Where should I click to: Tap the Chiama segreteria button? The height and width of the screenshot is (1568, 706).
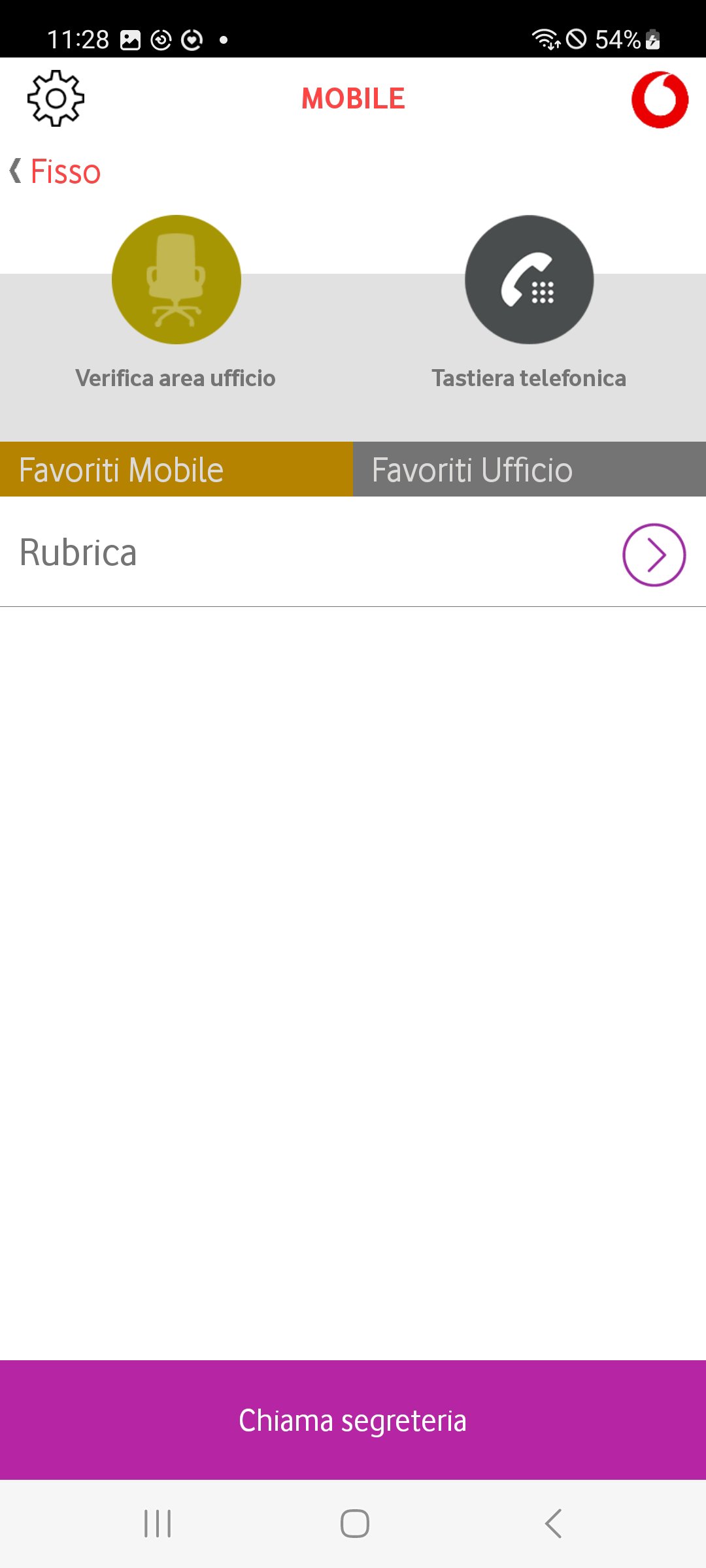(x=353, y=1420)
